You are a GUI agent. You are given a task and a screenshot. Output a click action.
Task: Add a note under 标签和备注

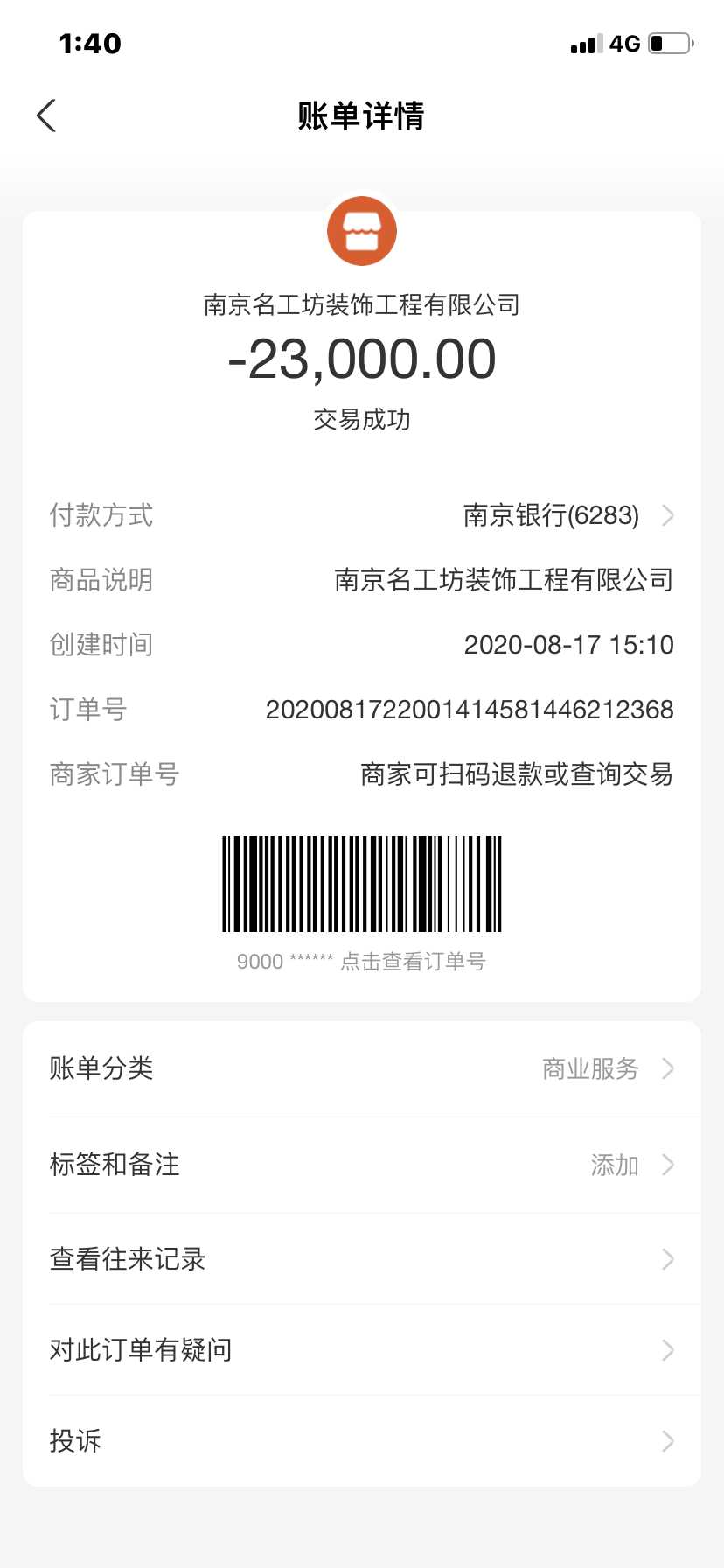pos(362,1165)
